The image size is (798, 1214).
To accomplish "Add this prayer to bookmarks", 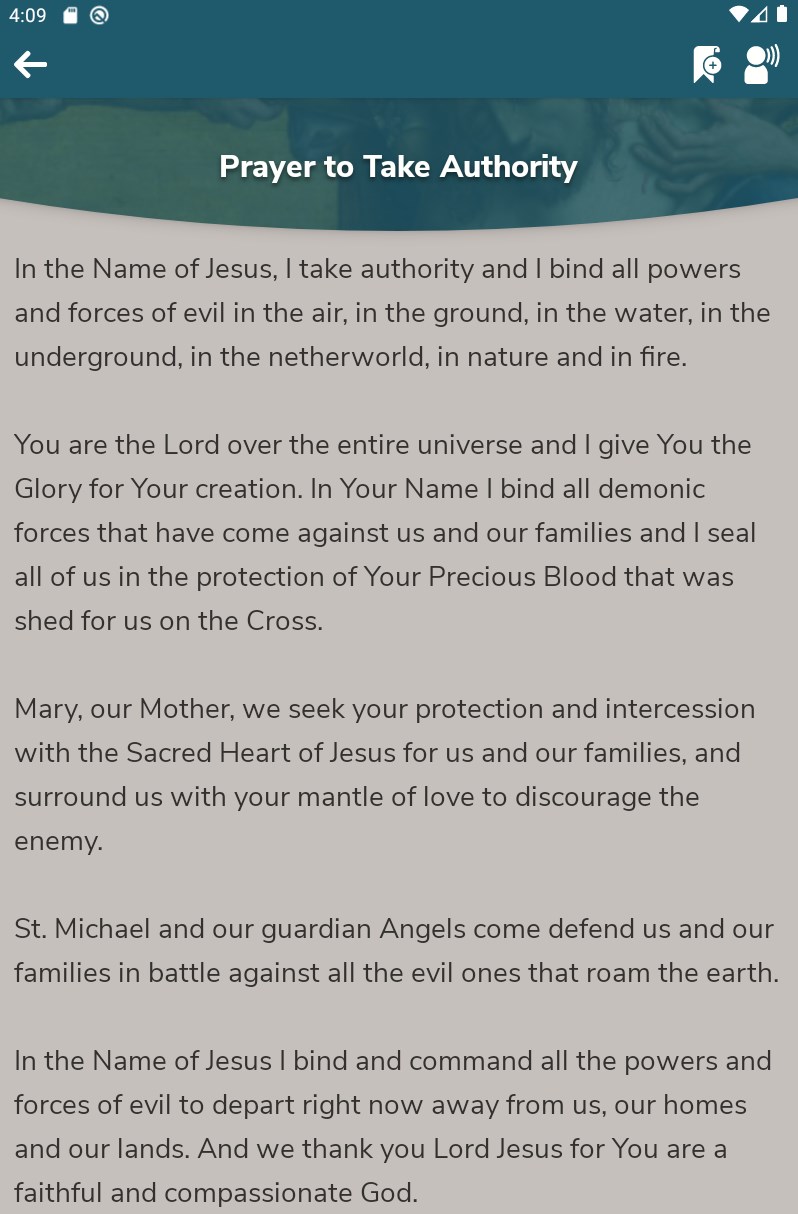I will point(707,65).
